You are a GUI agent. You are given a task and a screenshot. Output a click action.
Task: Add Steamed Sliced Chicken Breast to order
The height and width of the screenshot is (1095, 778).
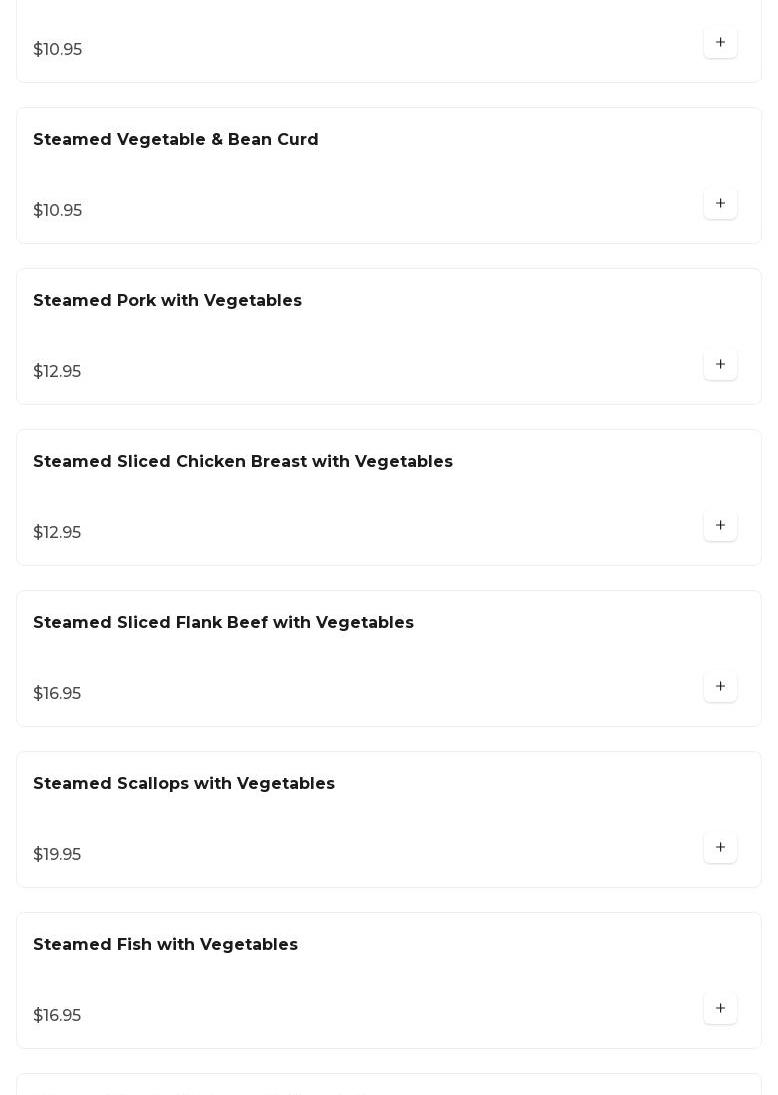pos(720,526)
